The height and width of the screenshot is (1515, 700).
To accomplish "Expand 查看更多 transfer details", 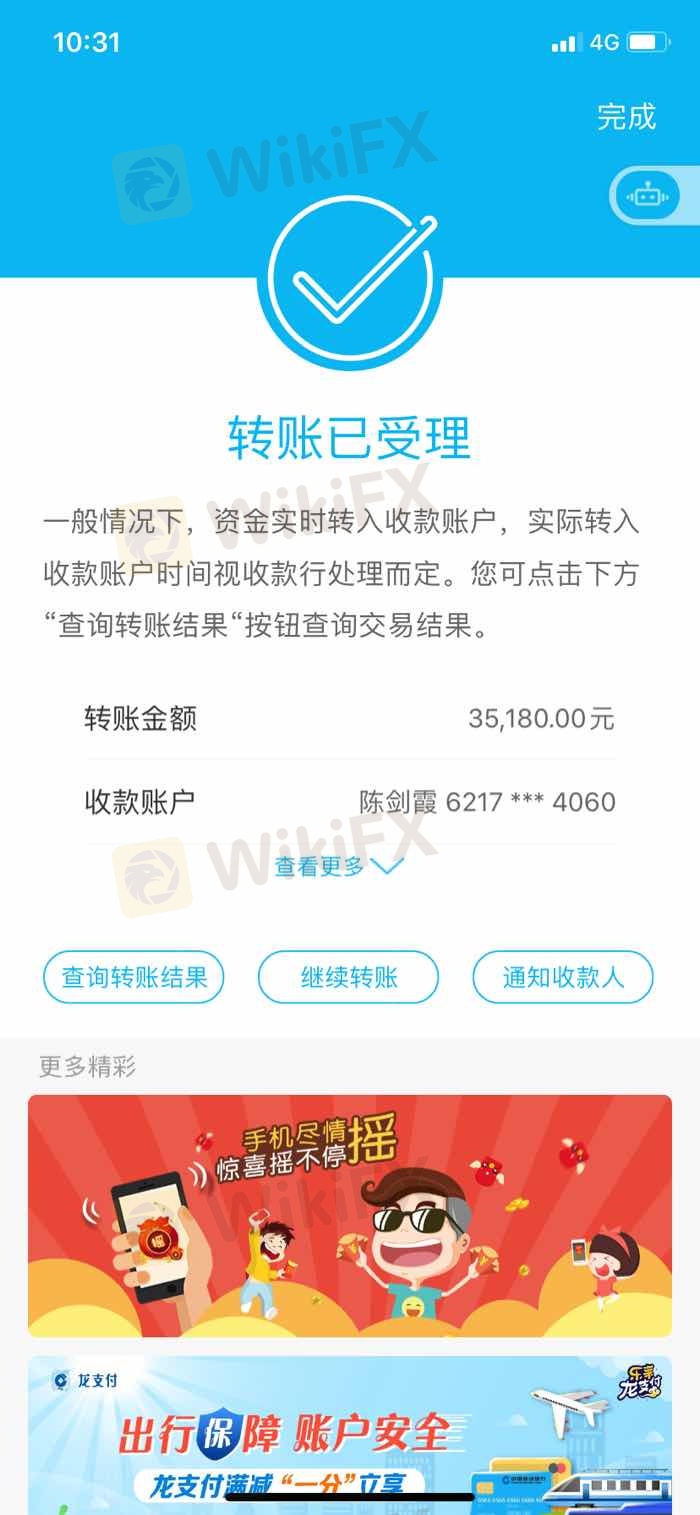I will point(338,867).
